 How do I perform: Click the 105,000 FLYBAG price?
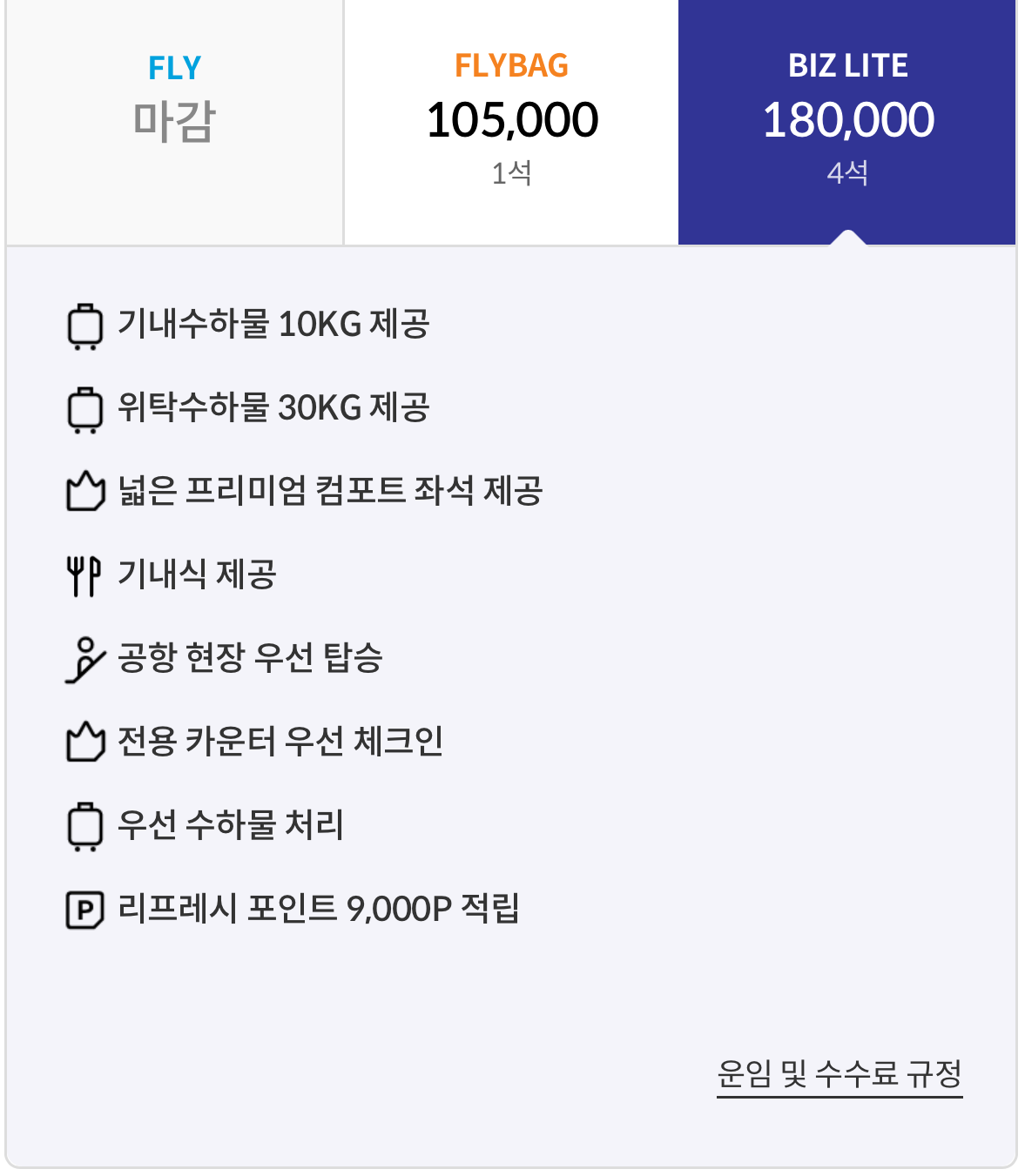click(512, 119)
